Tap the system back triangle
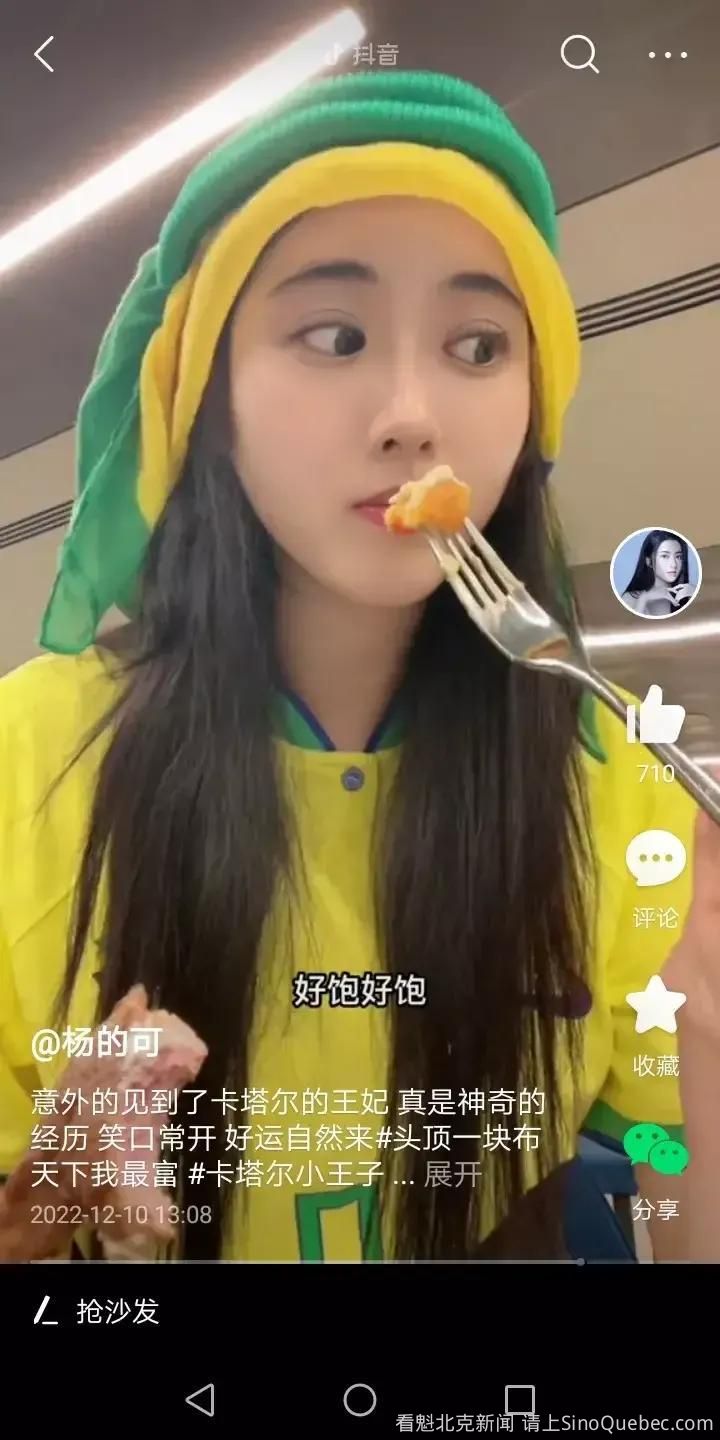The image size is (720, 1440). (x=201, y=1400)
